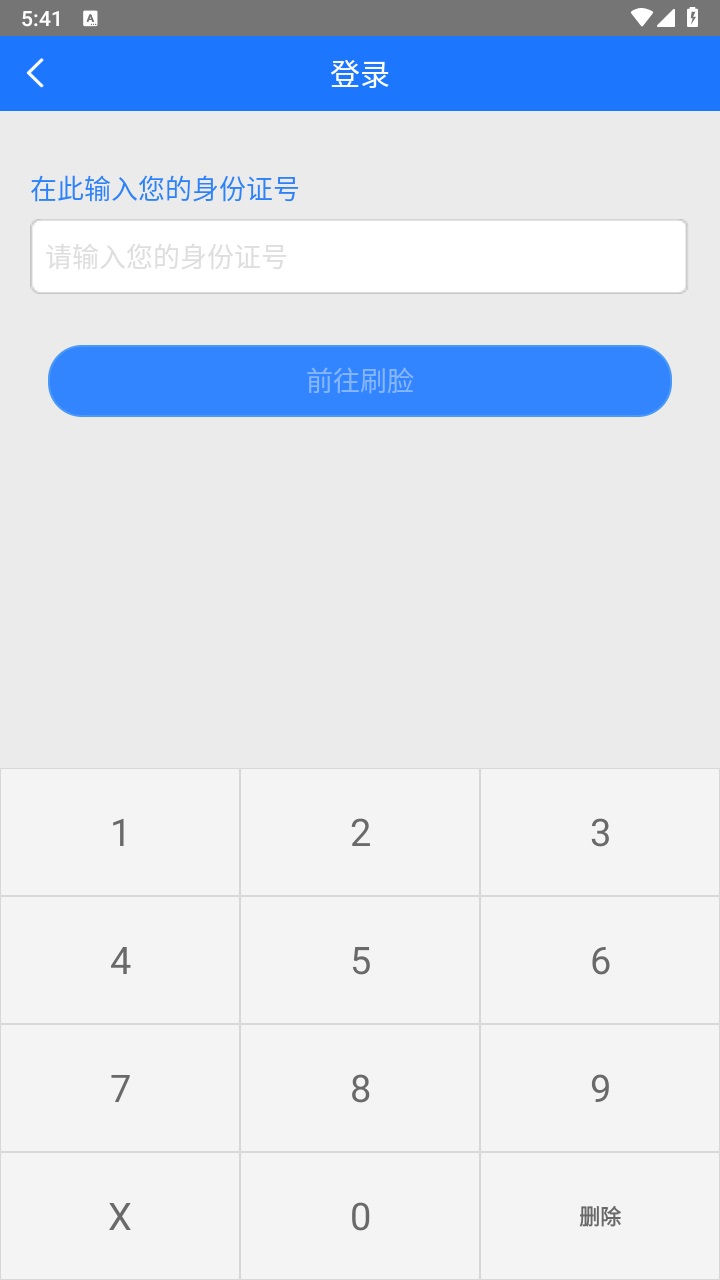
Task: Focus the 请输入您的身份证号 field
Action: point(359,257)
